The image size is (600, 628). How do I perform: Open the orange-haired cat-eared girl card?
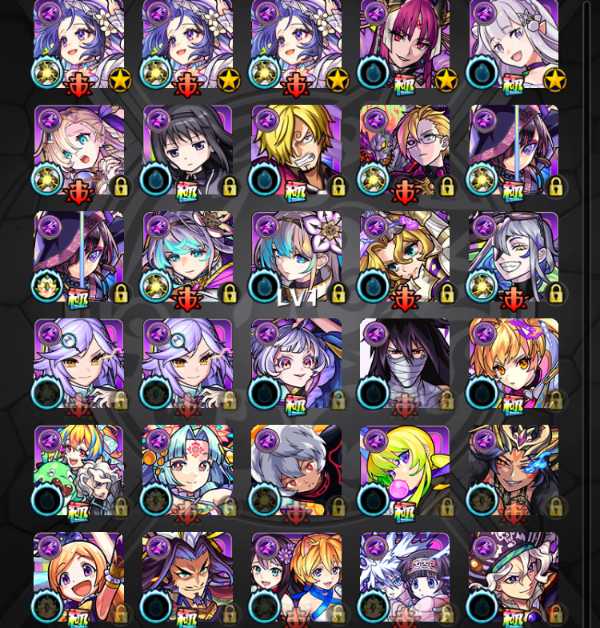click(513, 364)
